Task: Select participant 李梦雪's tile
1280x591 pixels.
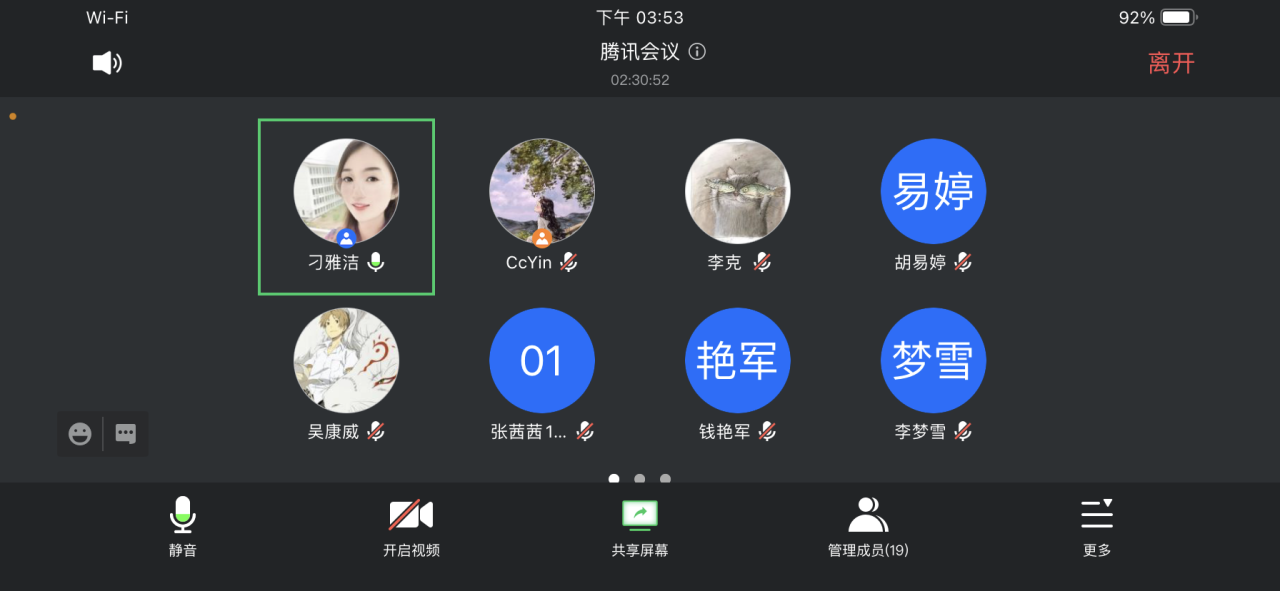Action: 934,375
